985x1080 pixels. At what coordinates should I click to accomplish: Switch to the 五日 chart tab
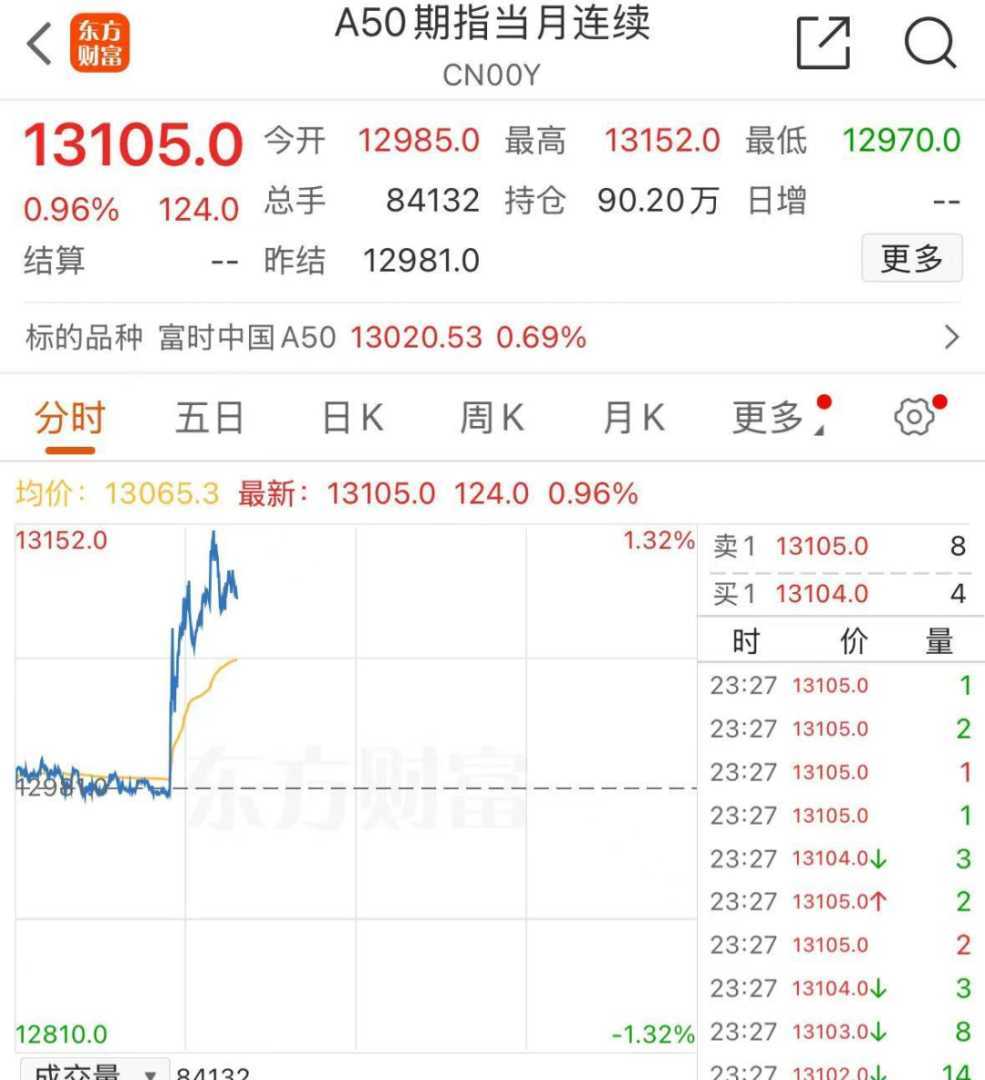point(209,418)
